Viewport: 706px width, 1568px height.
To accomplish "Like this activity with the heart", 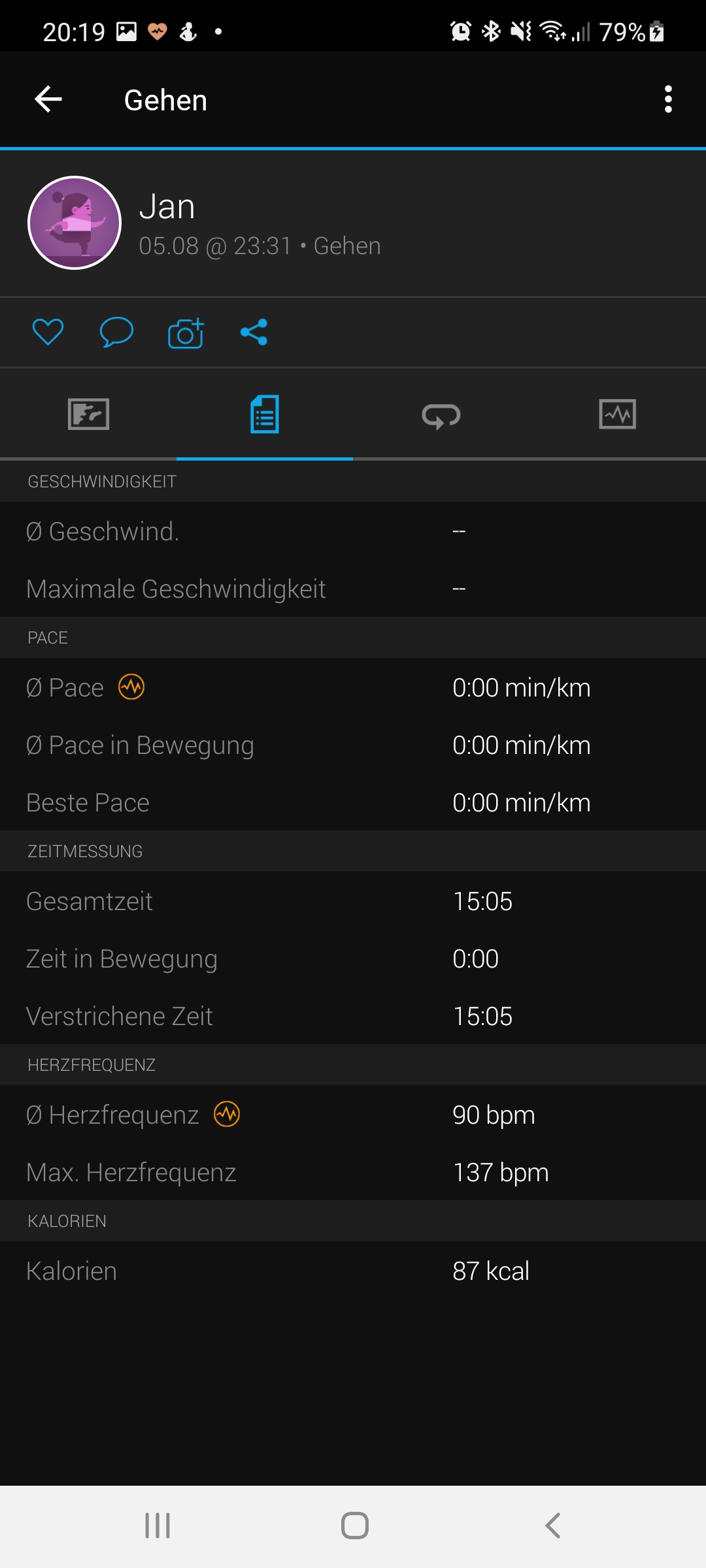I will tap(48, 332).
